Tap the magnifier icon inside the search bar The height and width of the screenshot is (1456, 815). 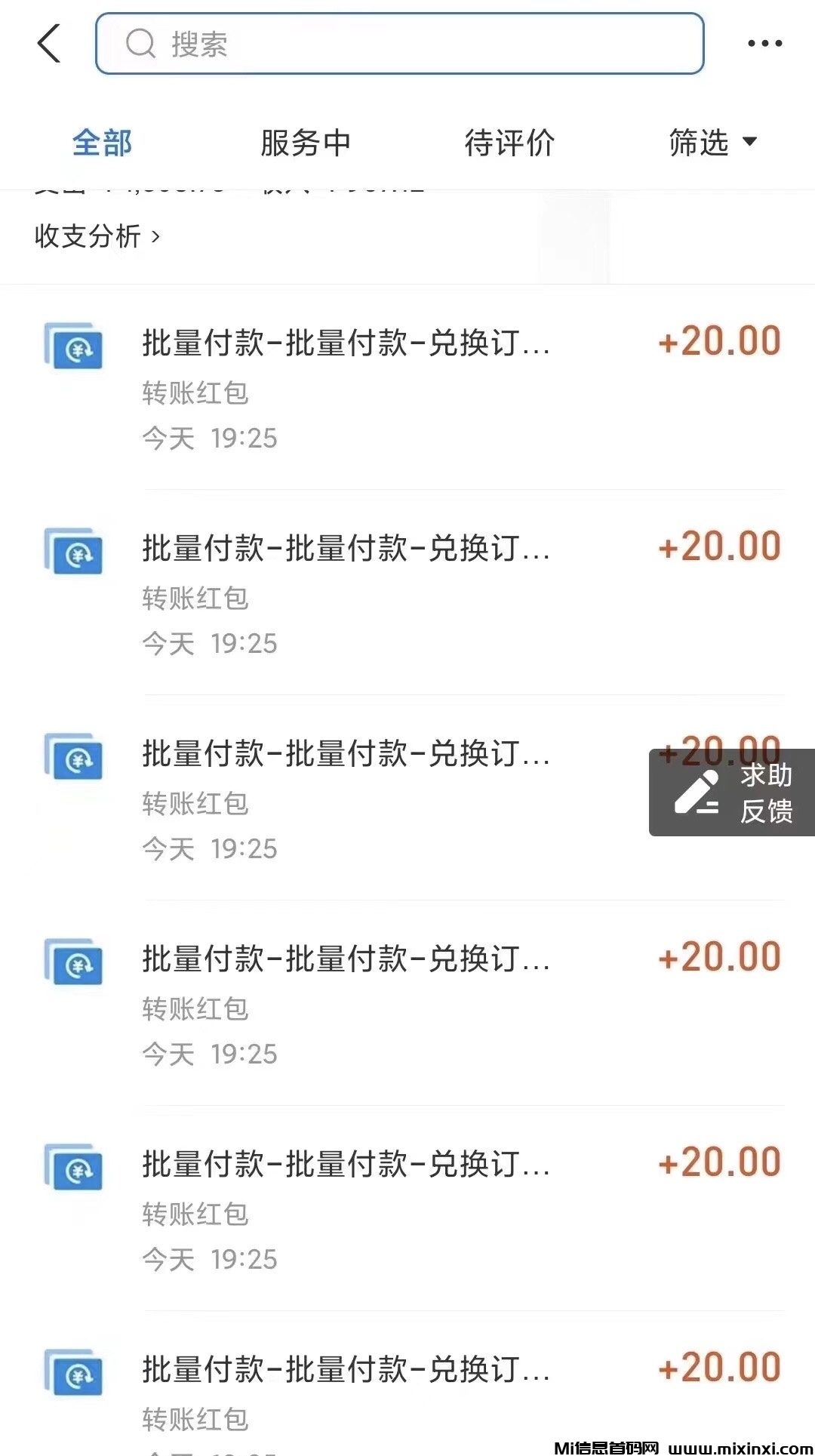pos(140,44)
